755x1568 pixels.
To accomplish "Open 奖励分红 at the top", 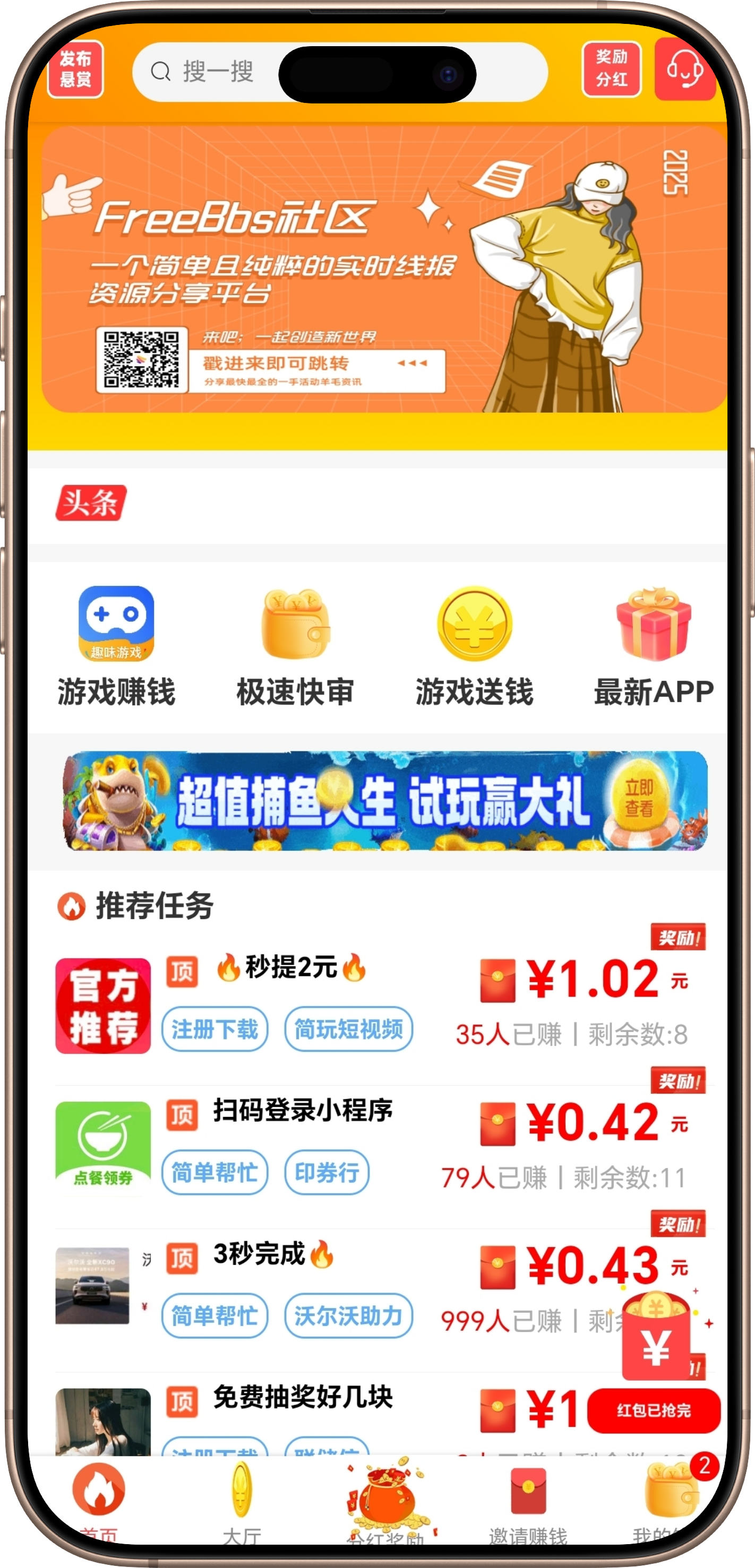I will [611, 70].
